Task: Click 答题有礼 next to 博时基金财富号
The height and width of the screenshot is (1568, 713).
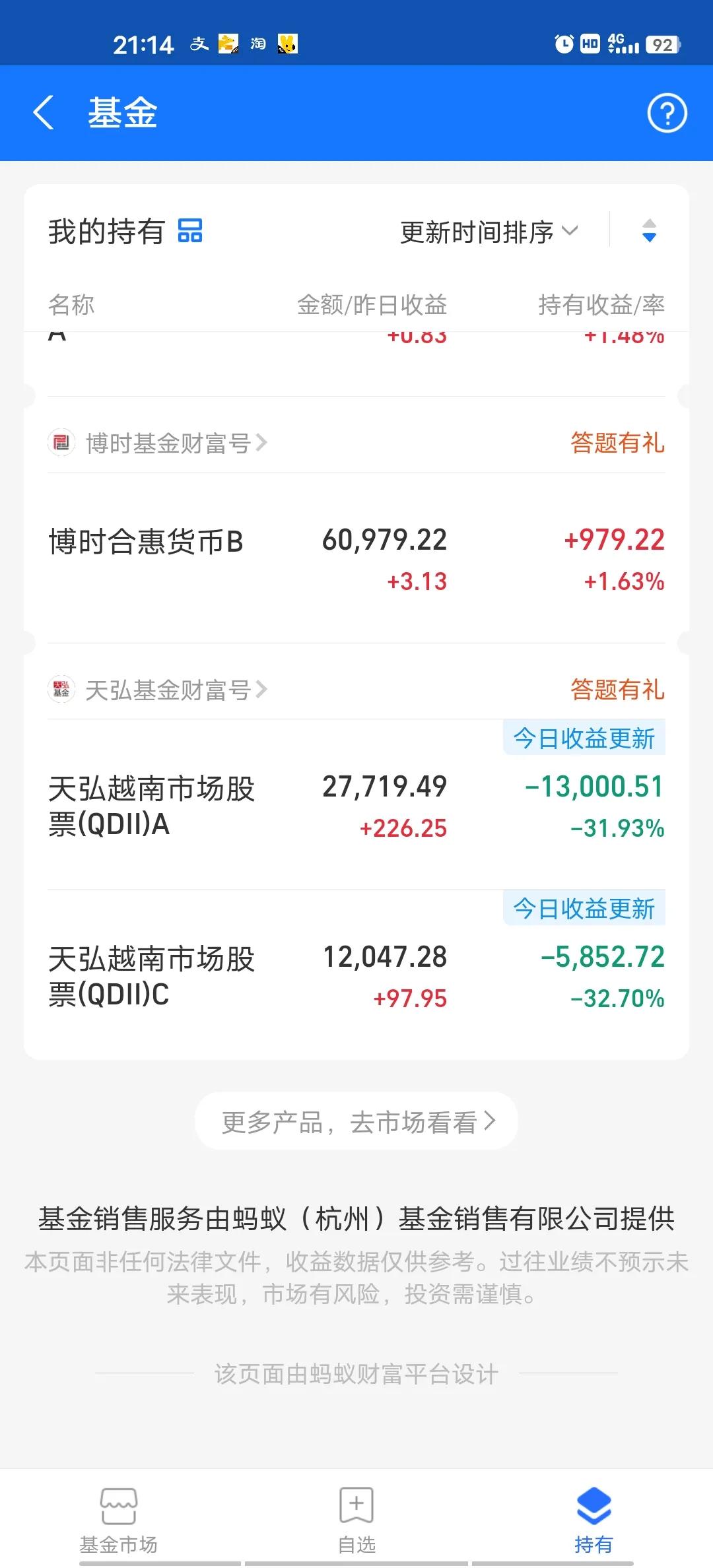Action: (618, 443)
